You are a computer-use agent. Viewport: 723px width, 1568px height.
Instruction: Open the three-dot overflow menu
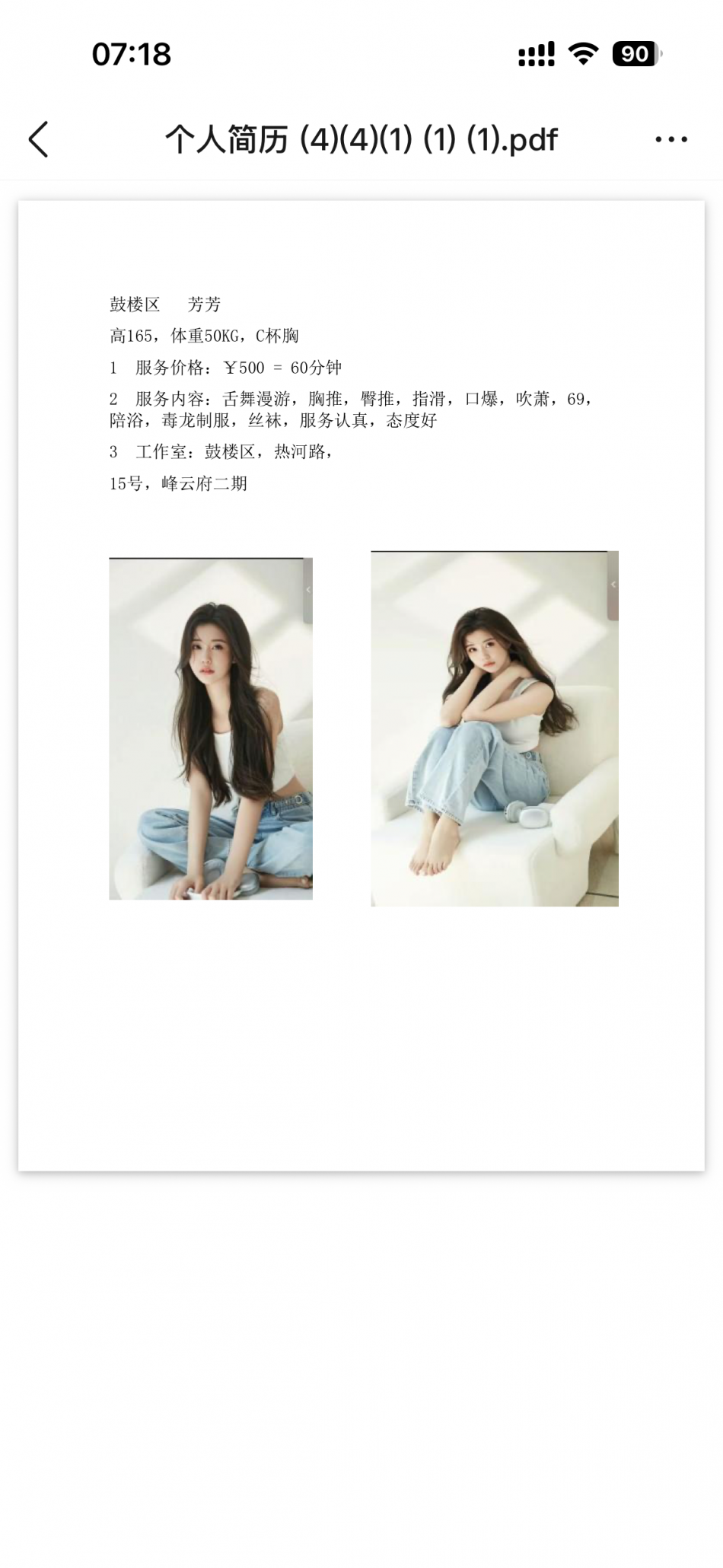[x=671, y=139]
